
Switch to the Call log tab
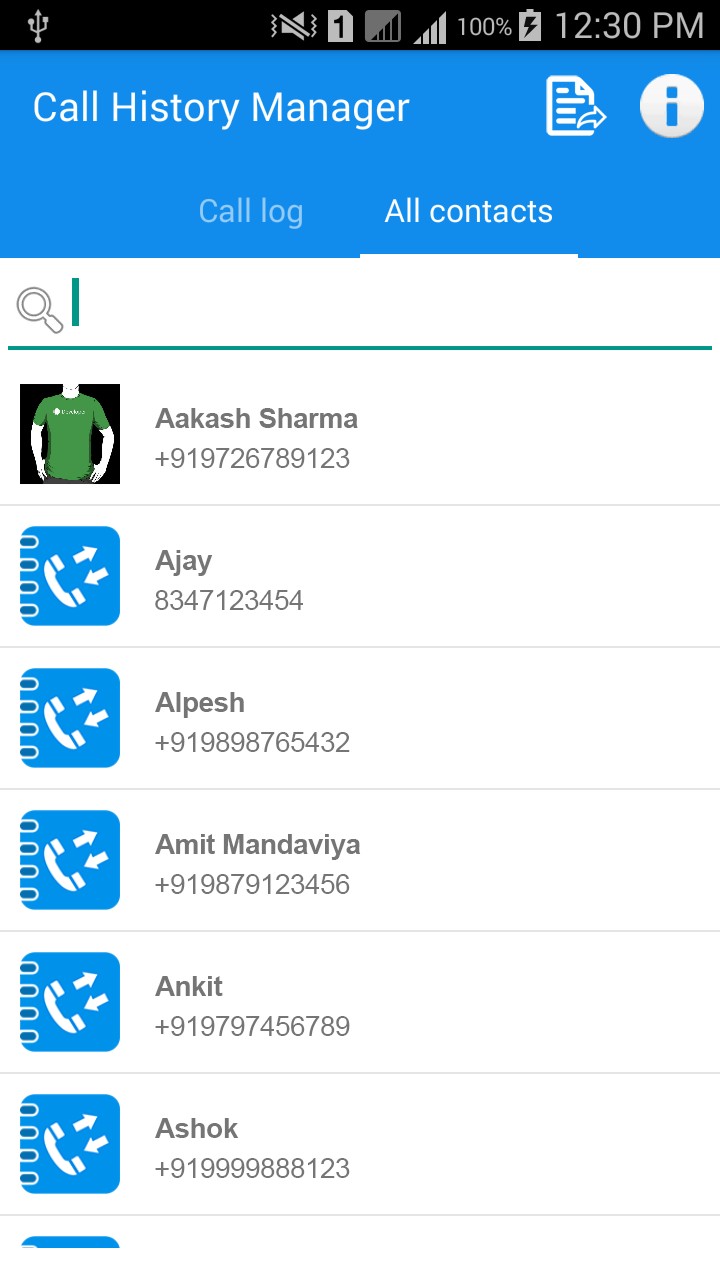click(250, 211)
